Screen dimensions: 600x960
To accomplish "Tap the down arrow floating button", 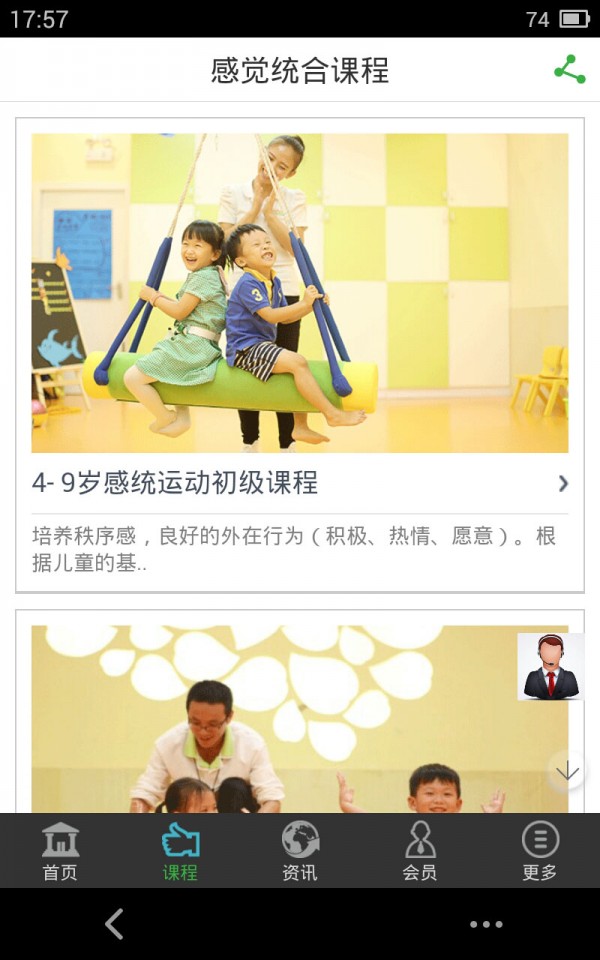I will point(567,771).
